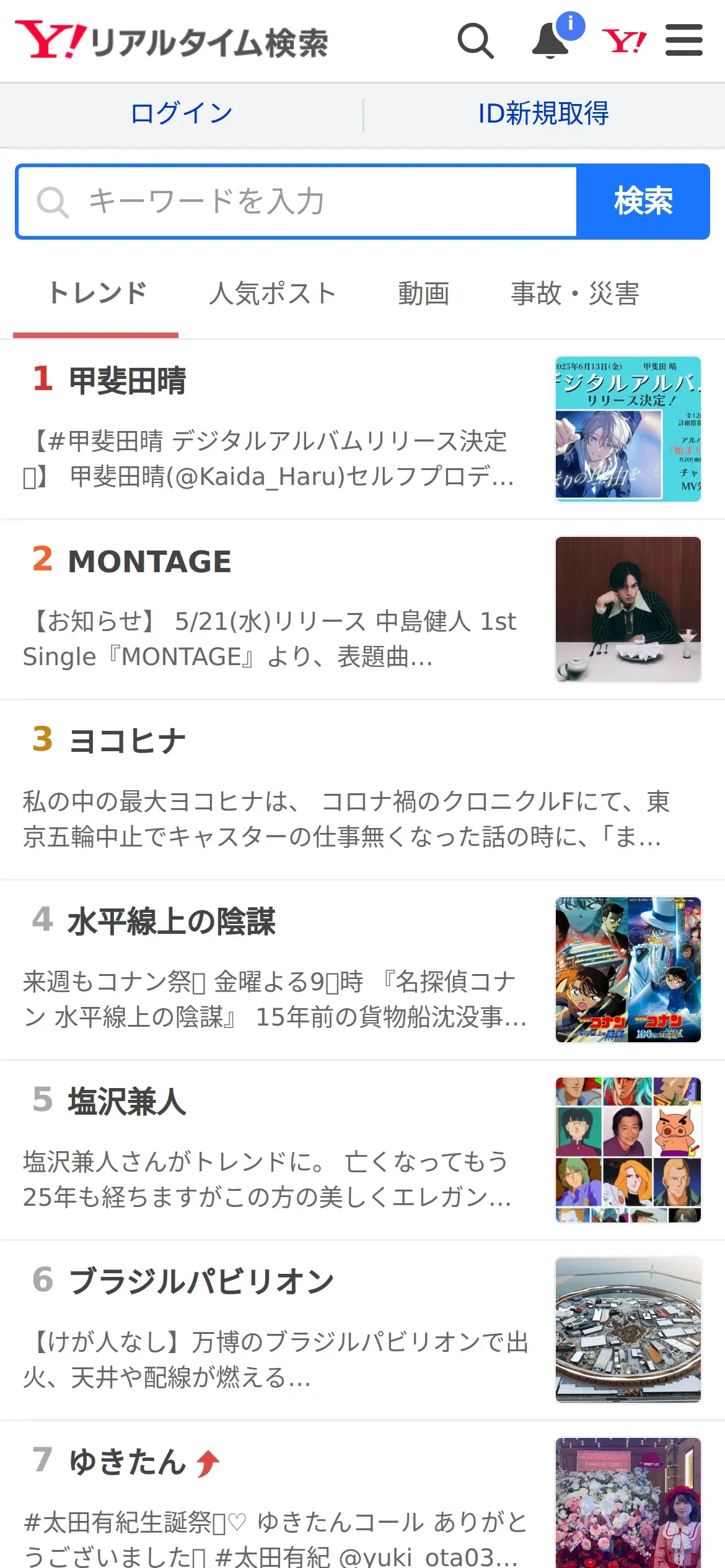Image resolution: width=725 pixels, height=1568 pixels.
Task: Select the トレンド tab
Action: [x=97, y=294]
